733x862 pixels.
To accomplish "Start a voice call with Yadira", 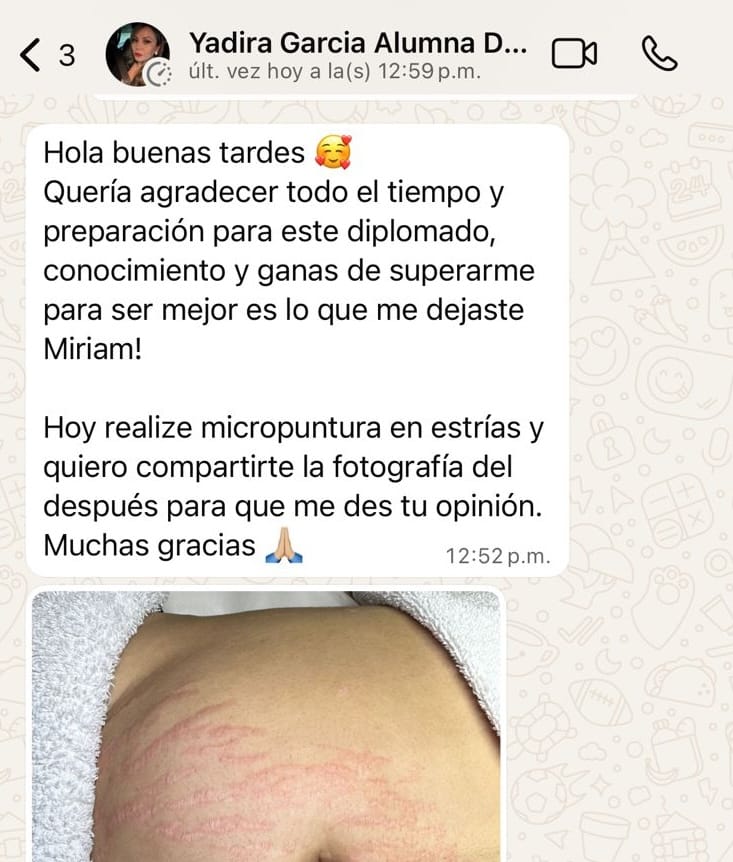I will pyautogui.click(x=658, y=53).
